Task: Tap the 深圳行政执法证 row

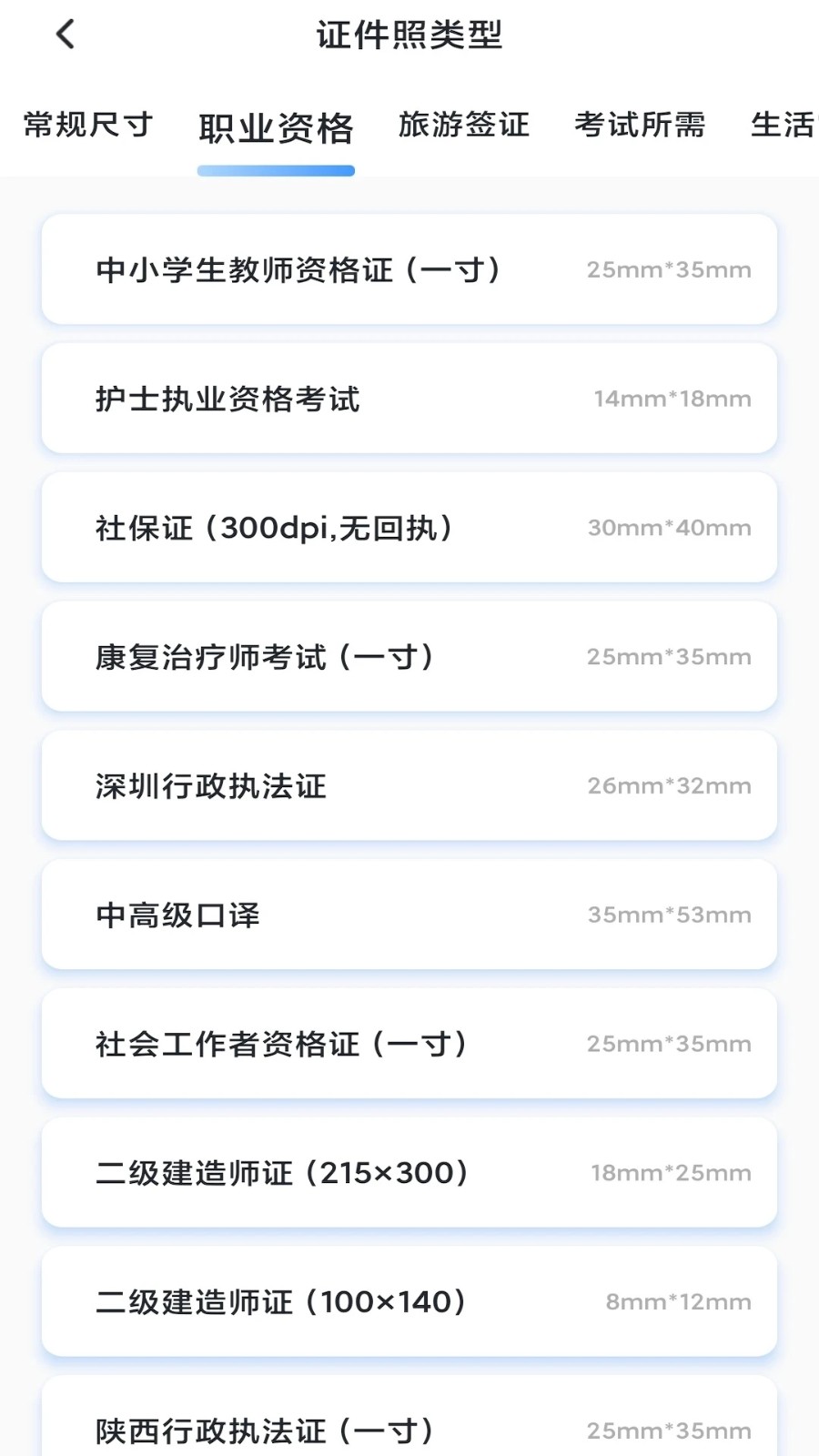Action: [x=409, y=785]
